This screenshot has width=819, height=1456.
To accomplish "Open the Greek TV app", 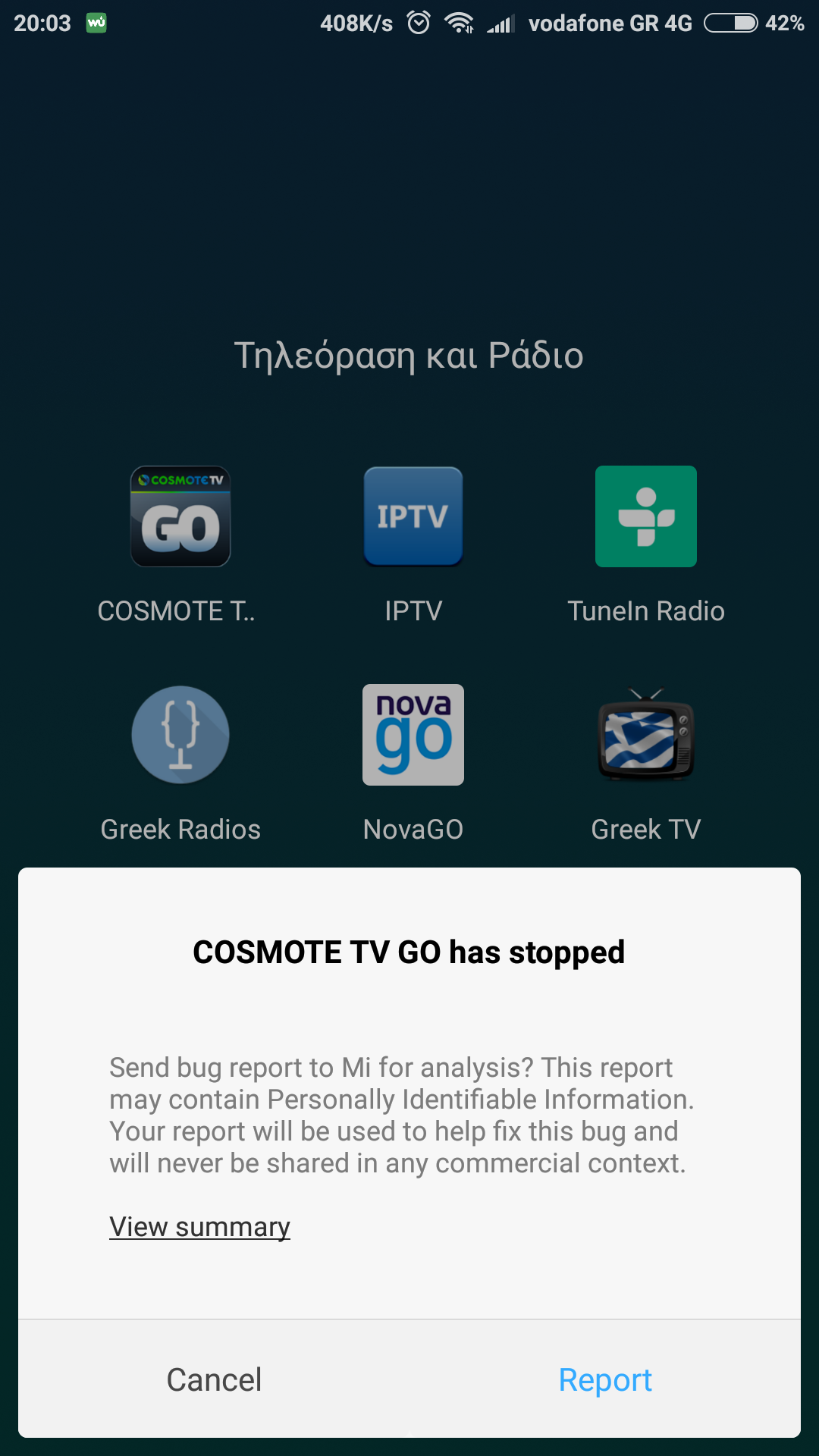I will (645, 735).
